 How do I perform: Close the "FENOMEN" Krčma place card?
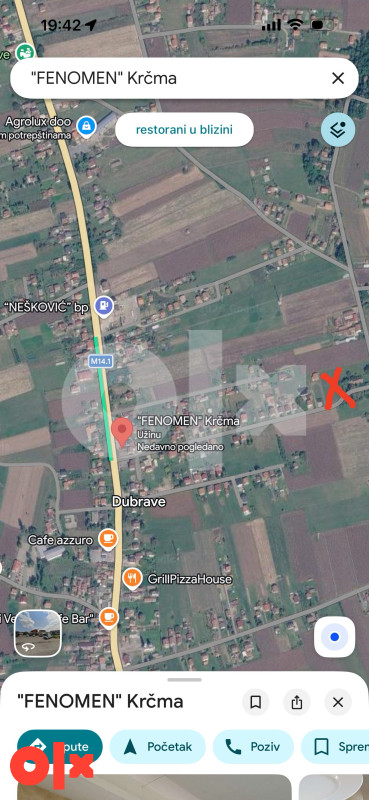pyautogui.click(x=338, y=702)
